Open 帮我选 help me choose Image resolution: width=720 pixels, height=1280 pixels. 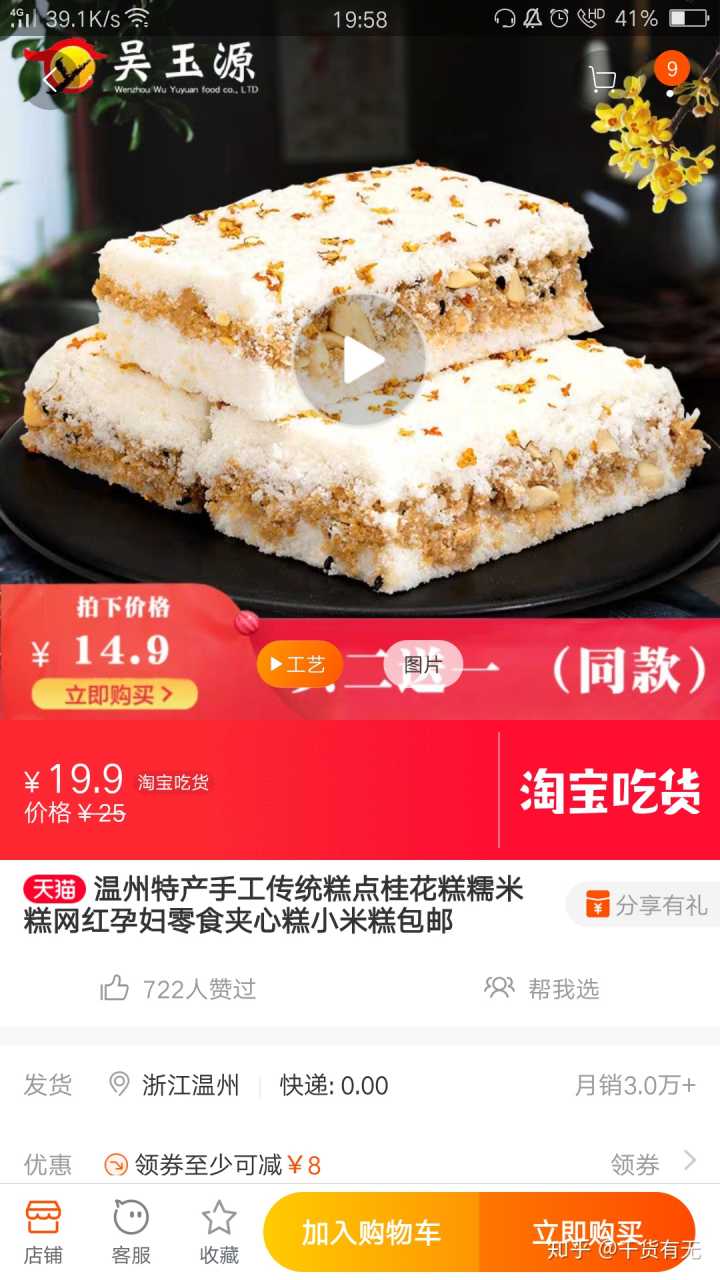pyautogui.click(x=542, y=989)
